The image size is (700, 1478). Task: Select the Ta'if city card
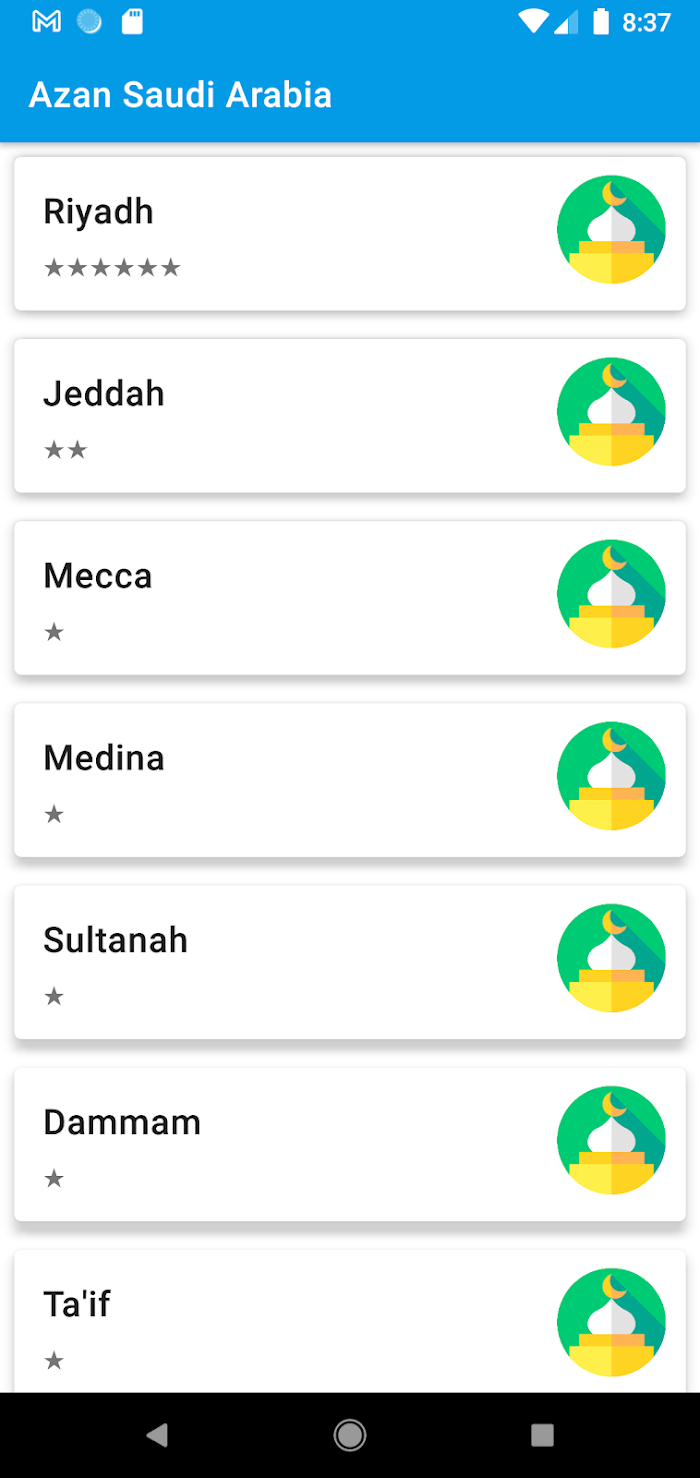pos(350,1321)
